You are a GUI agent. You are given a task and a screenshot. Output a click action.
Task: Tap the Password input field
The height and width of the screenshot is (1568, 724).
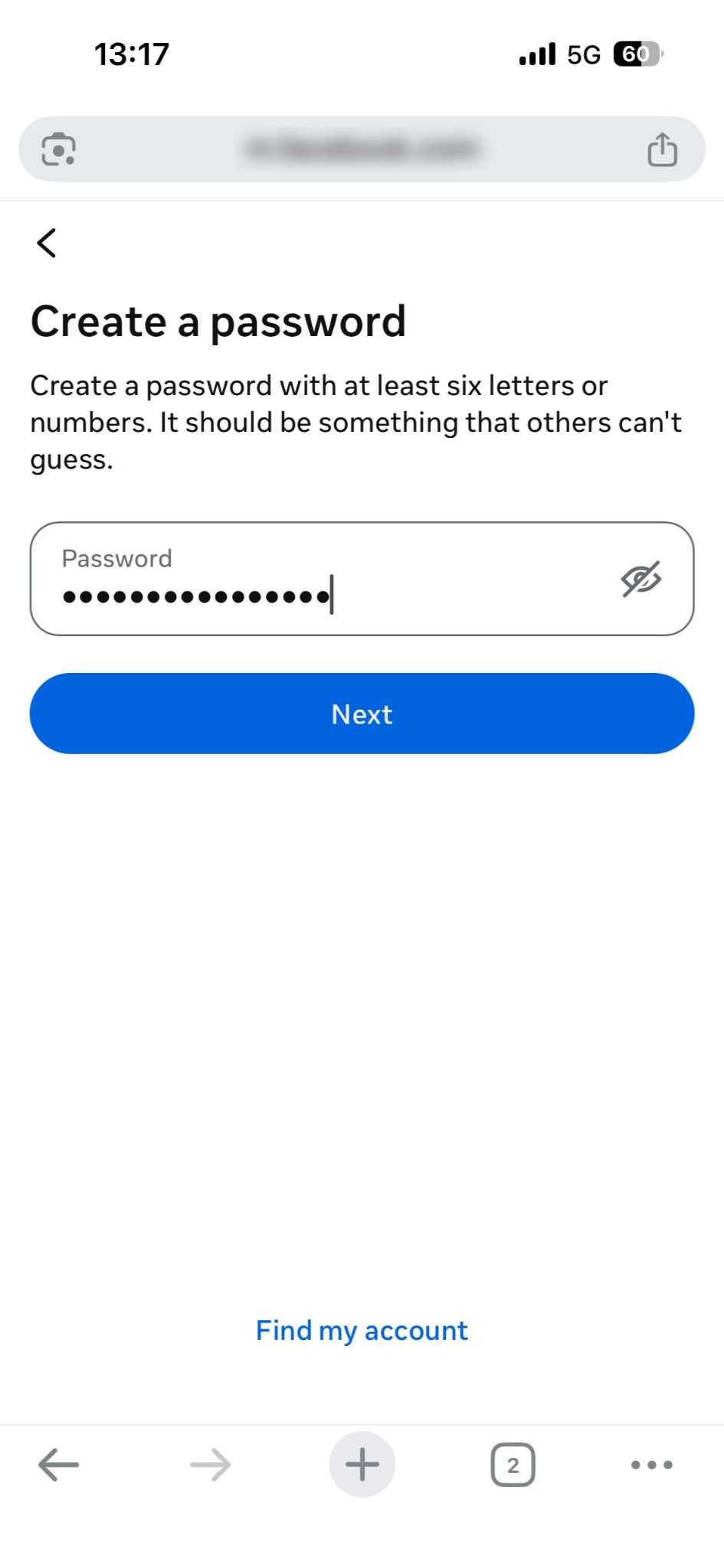[362, 579]
